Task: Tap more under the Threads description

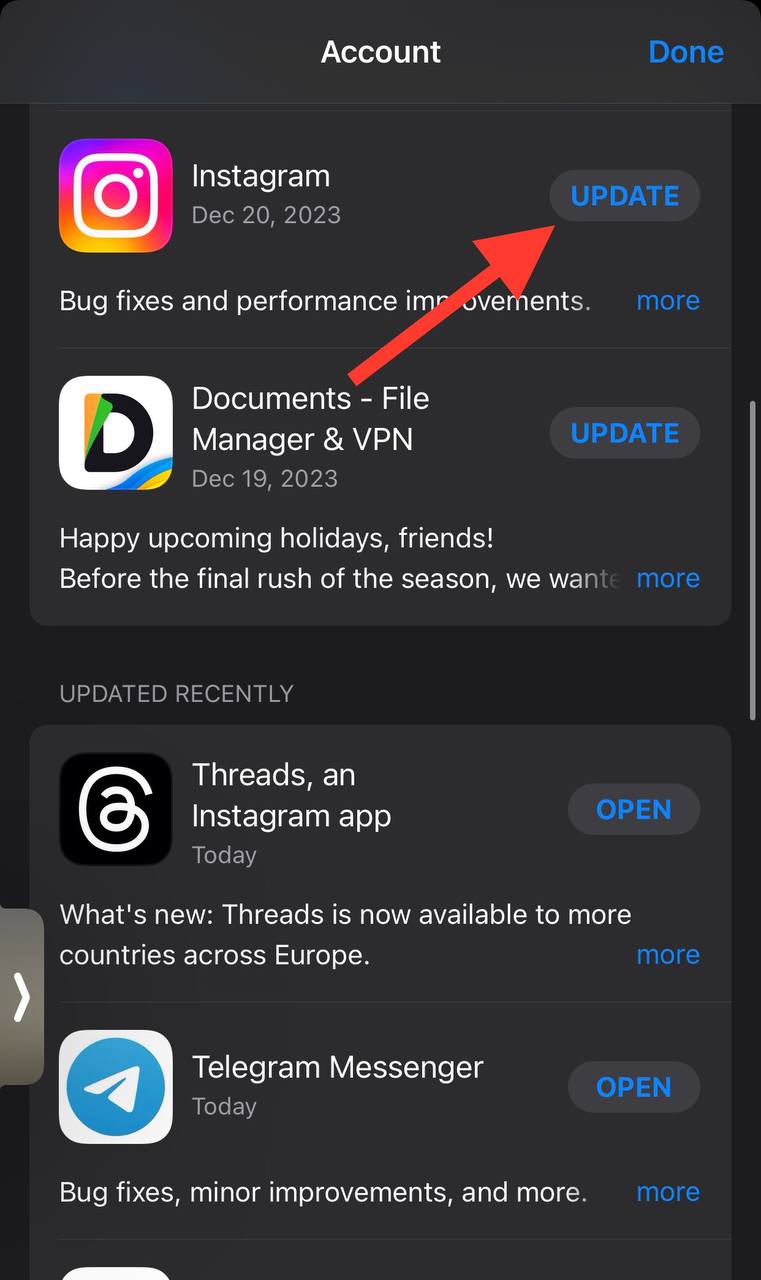Action: tap(668, 954)
